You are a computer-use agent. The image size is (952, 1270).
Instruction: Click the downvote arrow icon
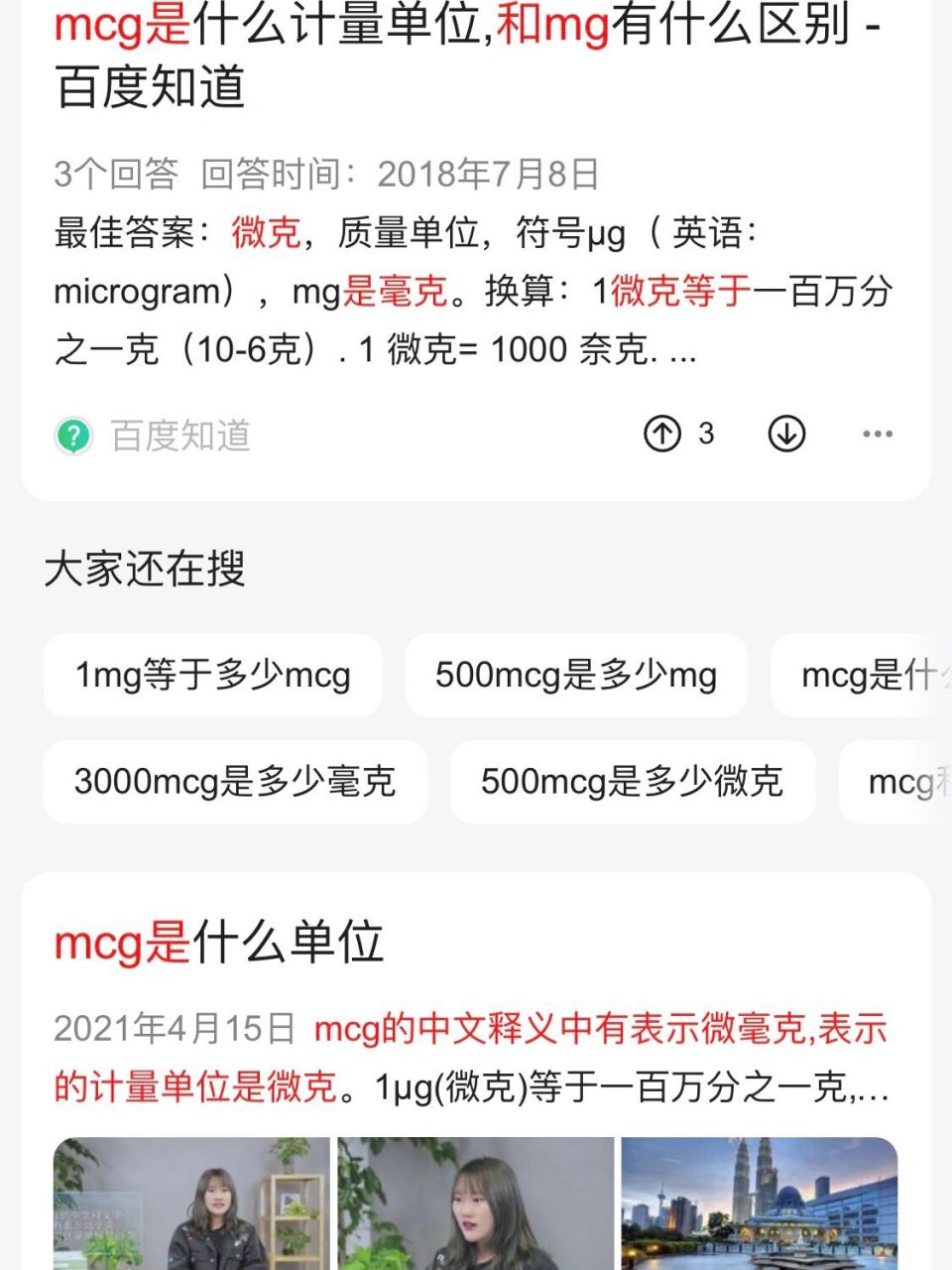coord(785,434)
